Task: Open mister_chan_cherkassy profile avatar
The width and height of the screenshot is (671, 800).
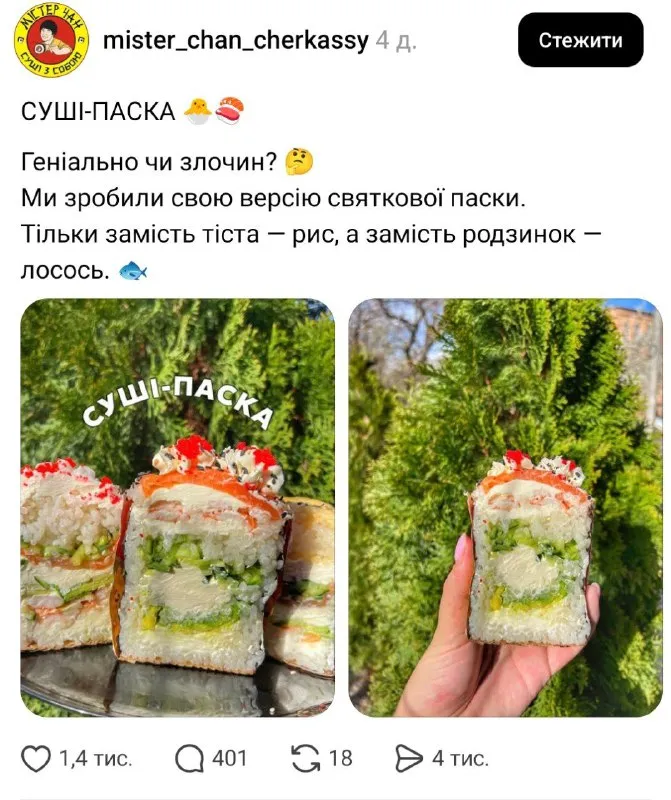Action: coord(51,41)
